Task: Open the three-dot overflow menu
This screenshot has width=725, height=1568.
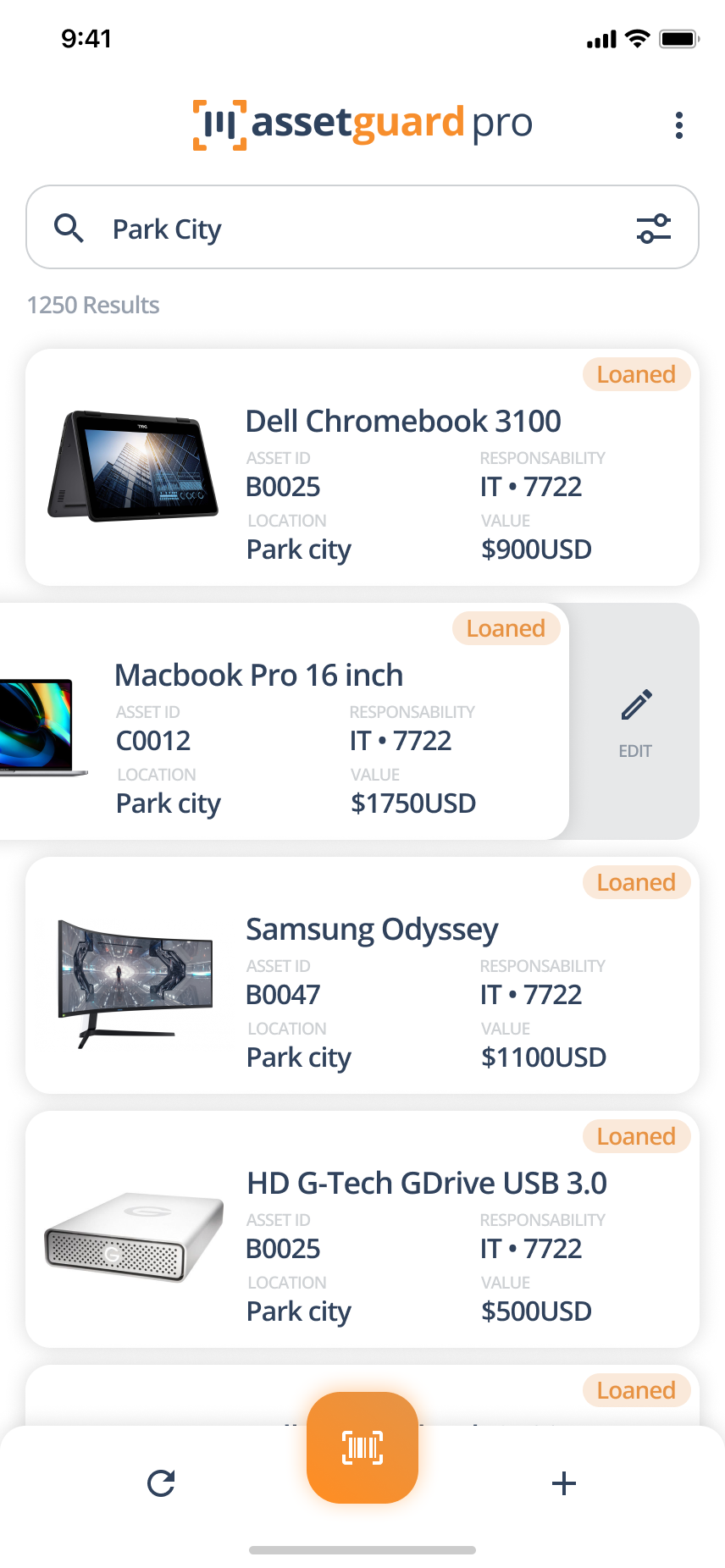Action: click(x=678, y=125)
